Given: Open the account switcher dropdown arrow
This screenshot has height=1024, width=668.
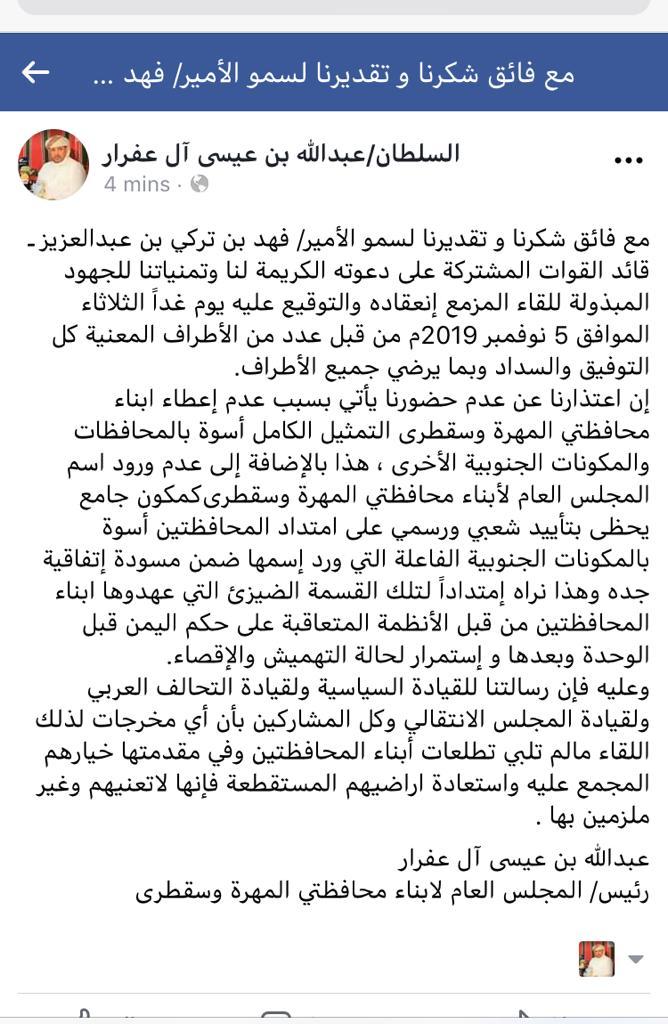Looking at the screenshot, I should coord(635,959).
